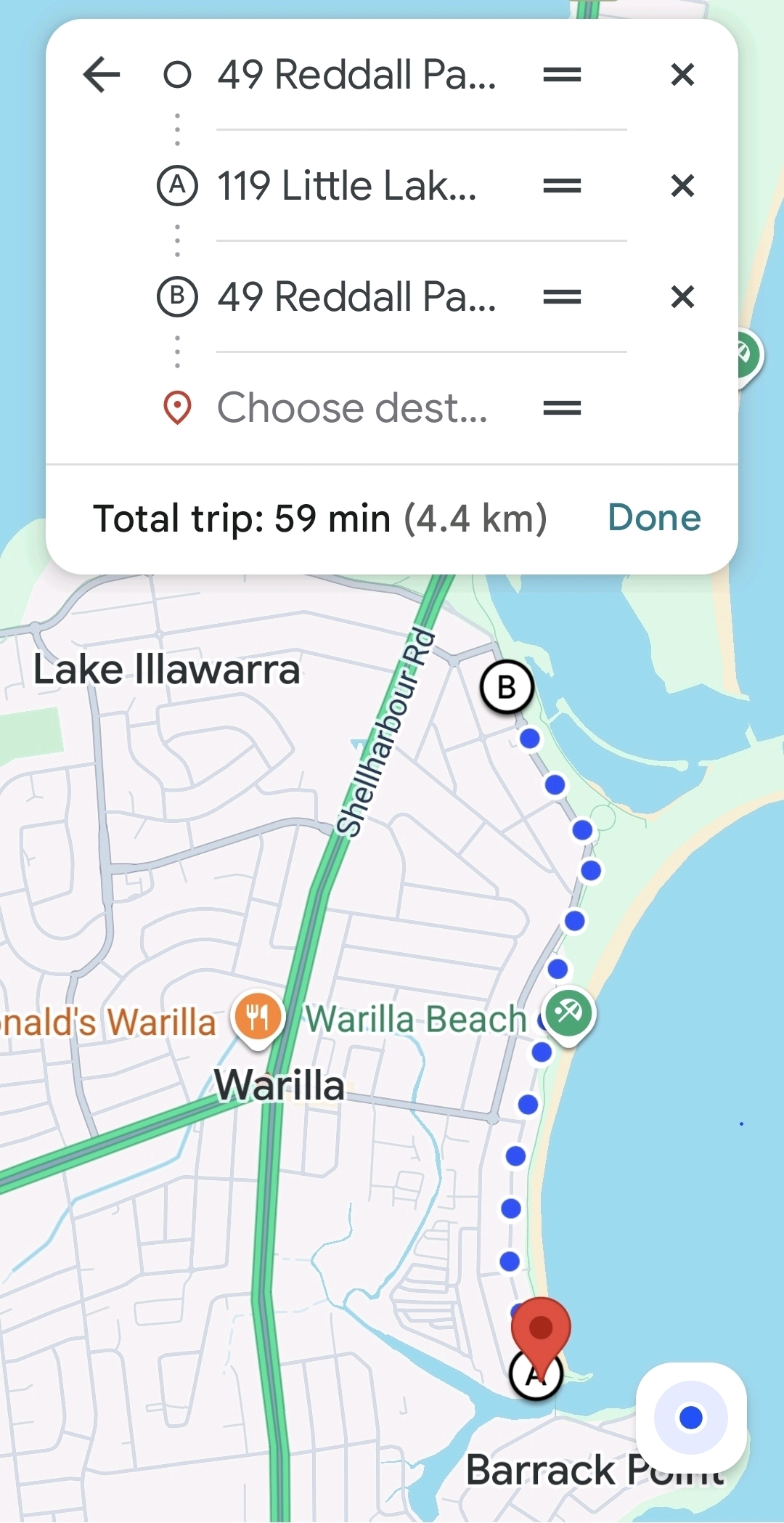Edit stop B, 49 Reddall Pa...
The width and height of the screenshot is (784, 1523).
(356, 297)
